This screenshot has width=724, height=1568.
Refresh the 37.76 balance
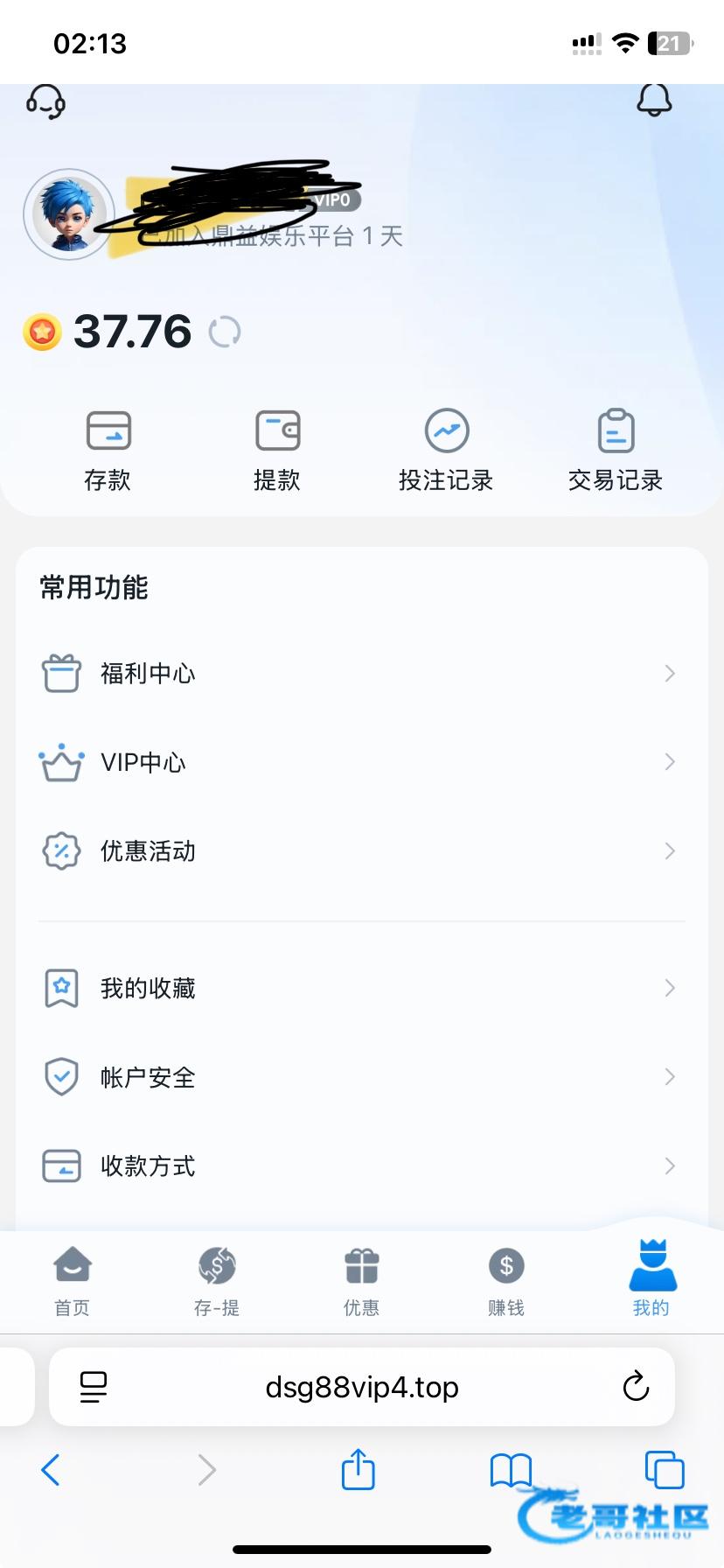(x=225, y=332)
